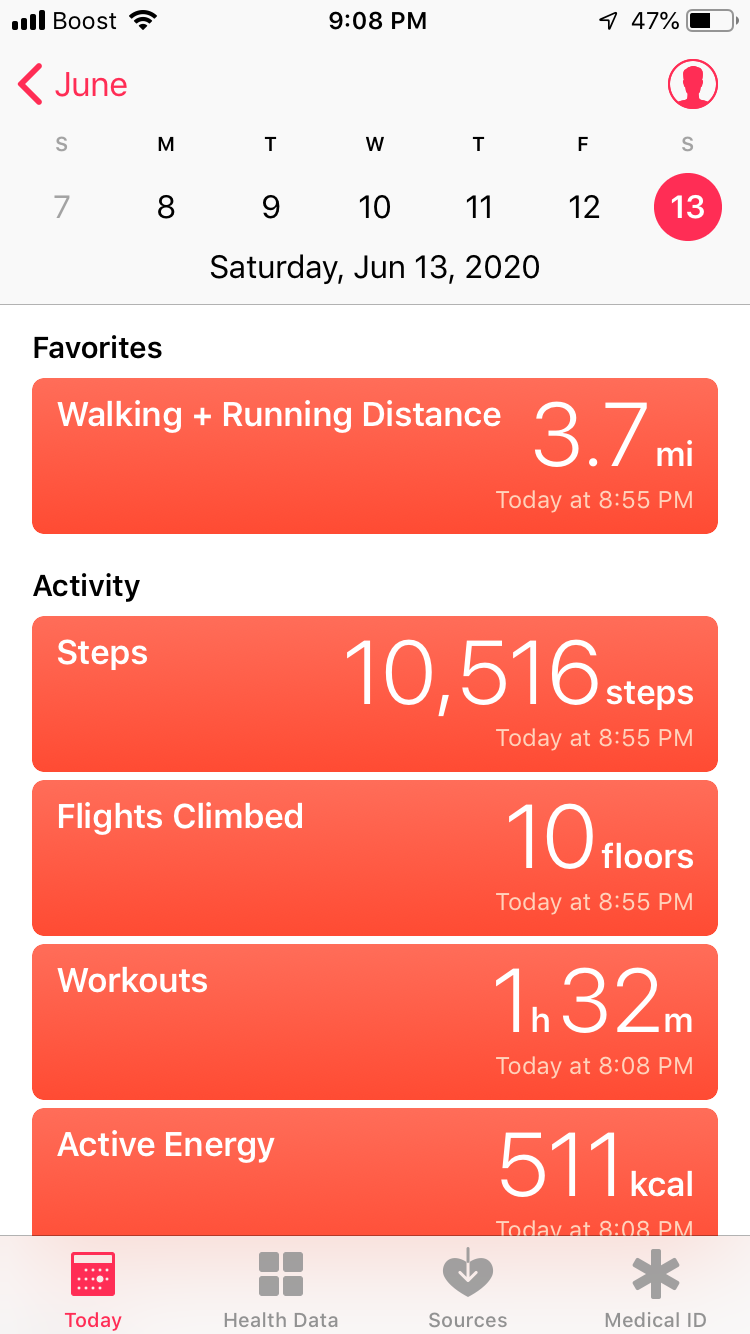Viewport: 750px width, 1334px height.
Task: Select Wednesday the 10th
Action: [x=375, y=207]
